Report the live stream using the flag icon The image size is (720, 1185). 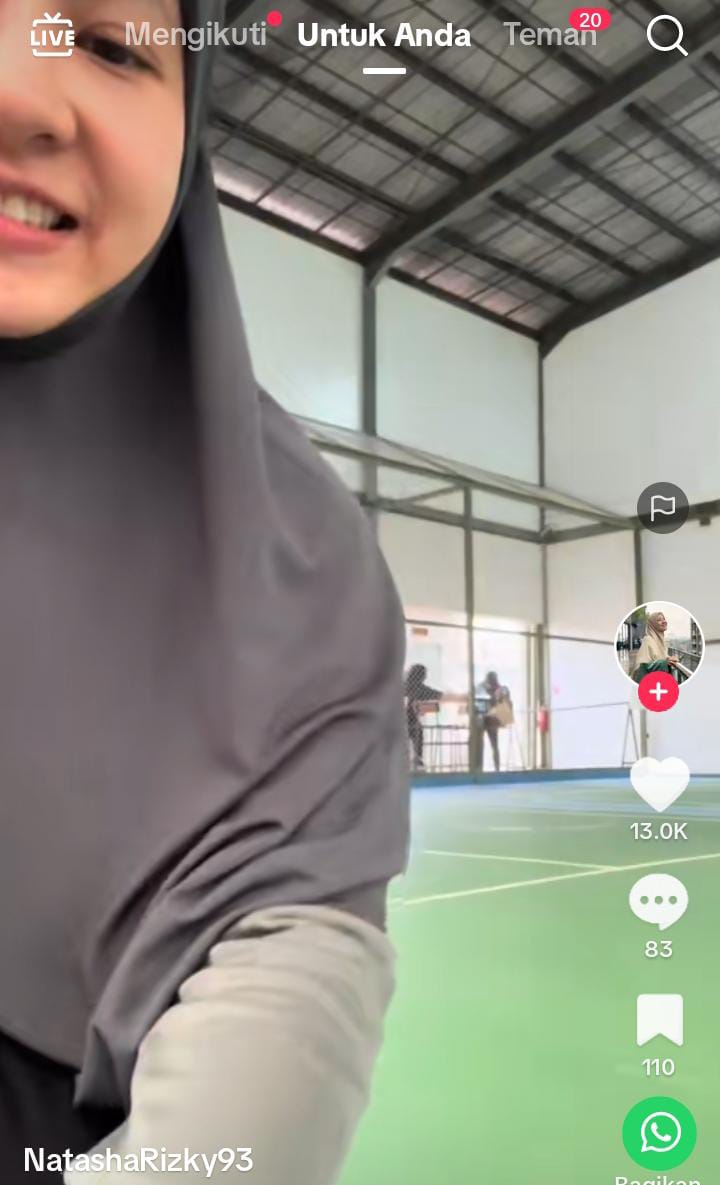[661, 507]
